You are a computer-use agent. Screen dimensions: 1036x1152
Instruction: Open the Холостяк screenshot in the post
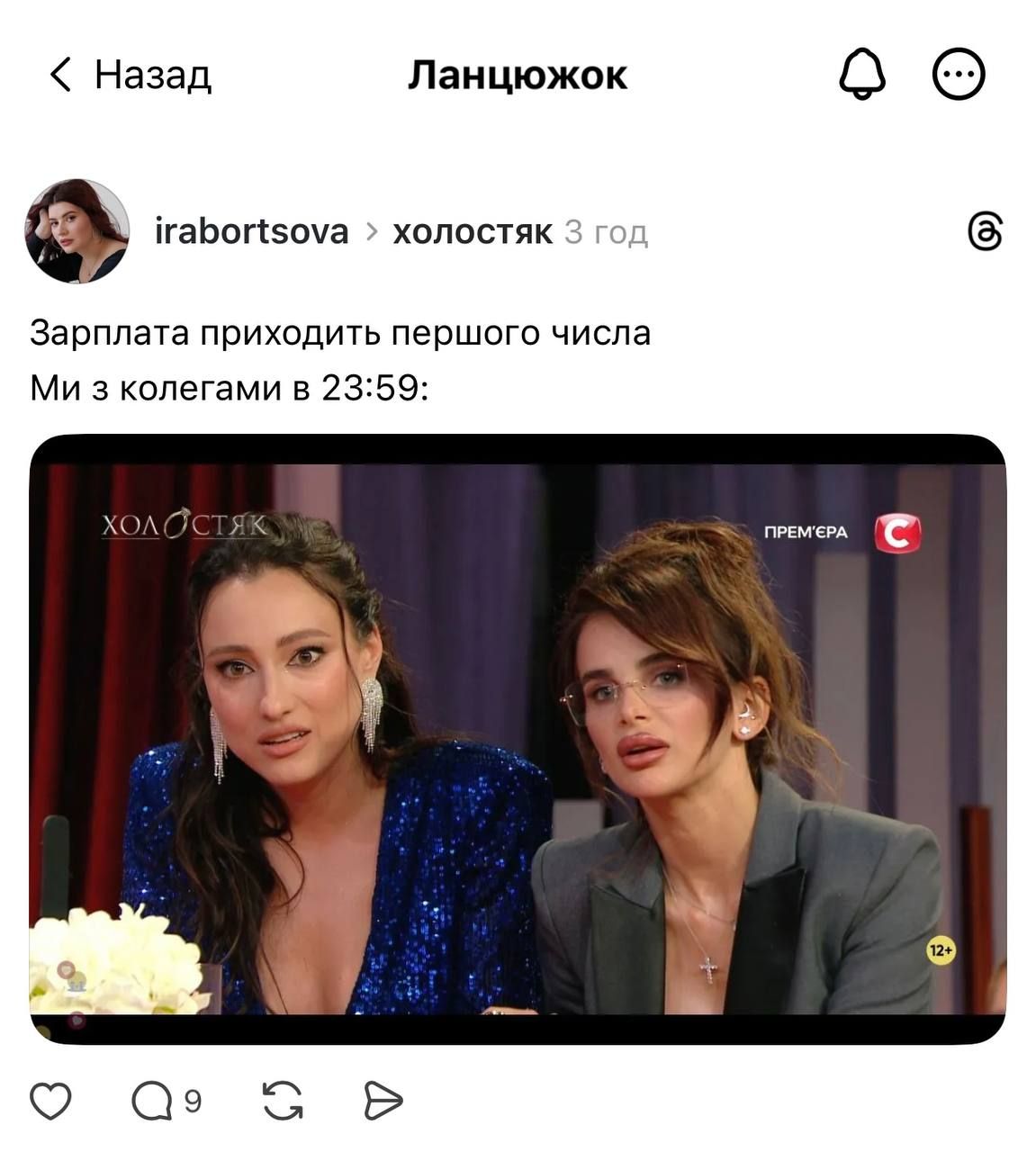518,738
